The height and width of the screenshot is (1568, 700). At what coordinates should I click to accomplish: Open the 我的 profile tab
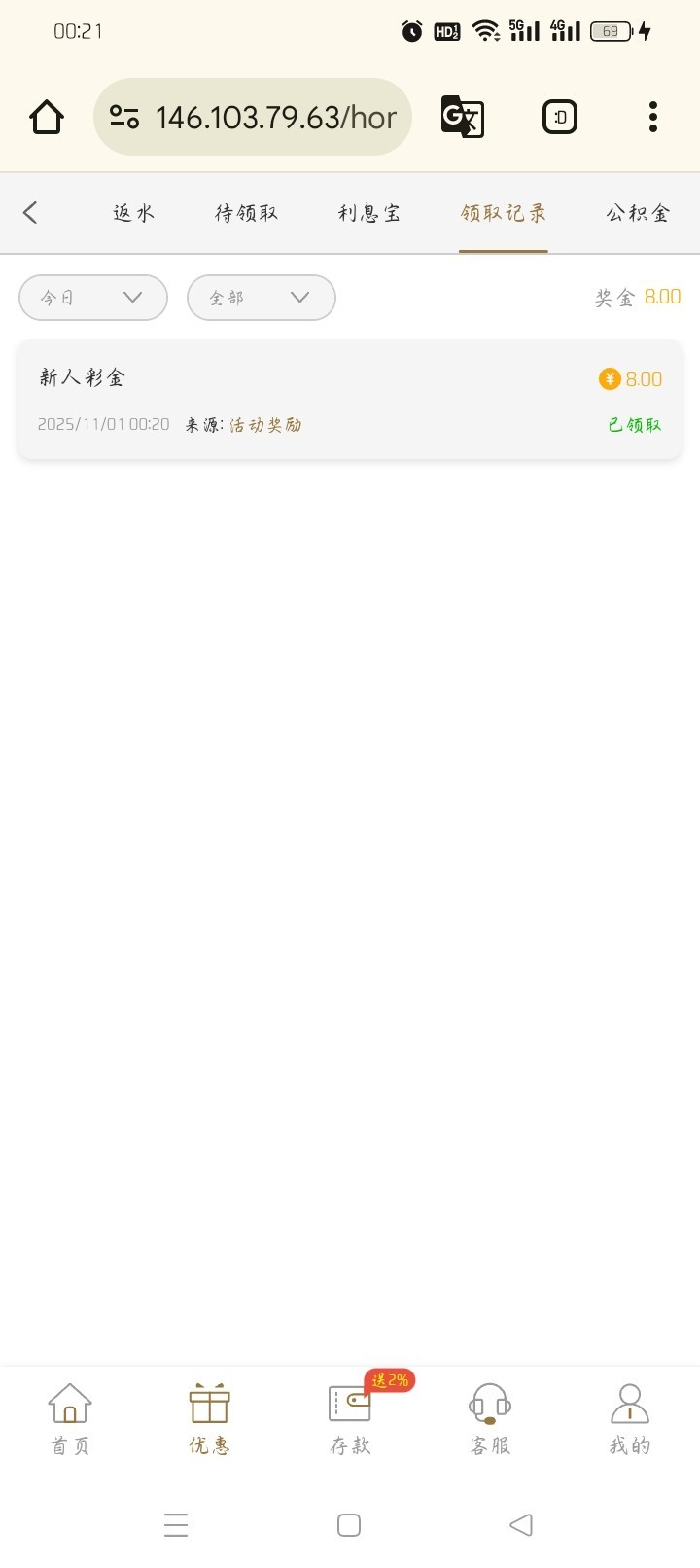pos(630,1419)
